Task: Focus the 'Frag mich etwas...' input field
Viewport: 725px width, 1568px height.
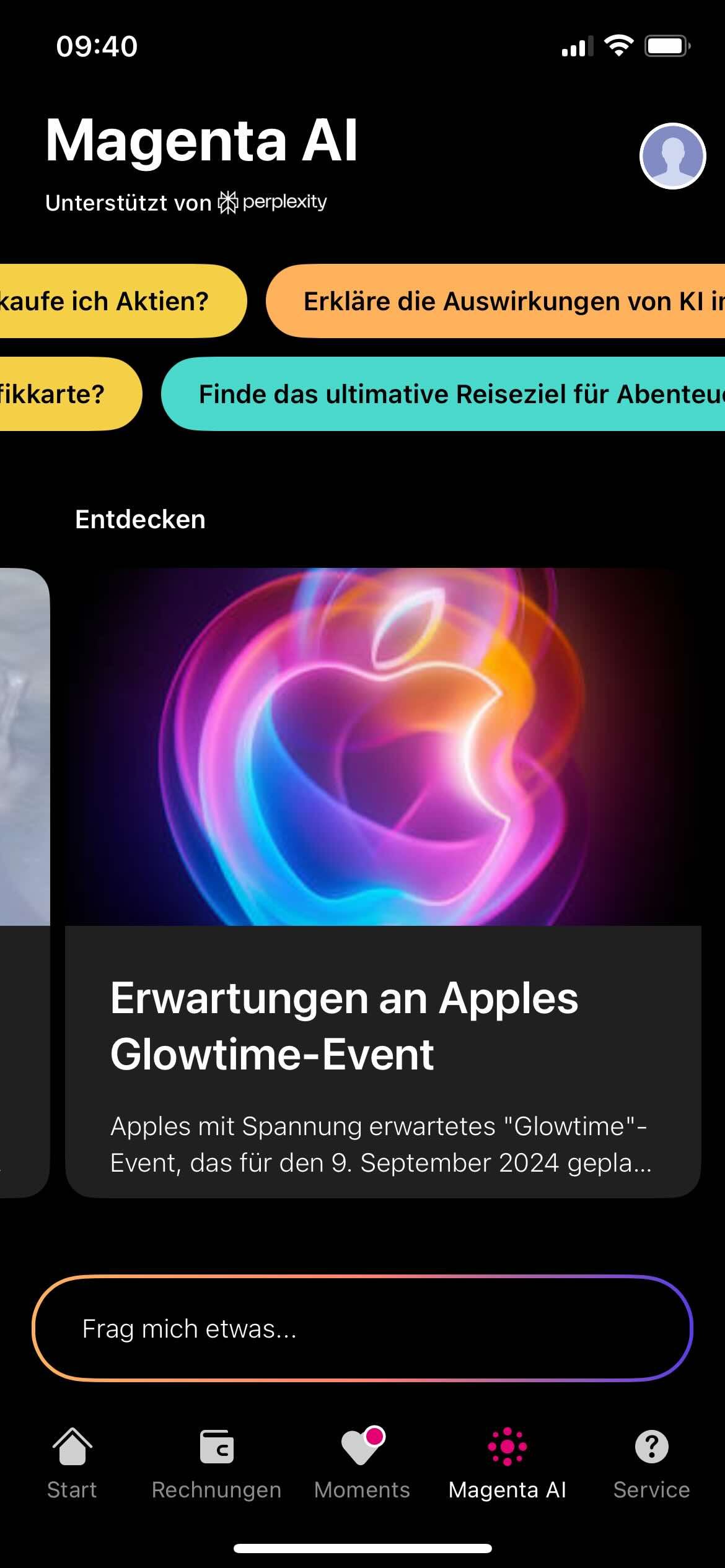Action: [362, 1328]
